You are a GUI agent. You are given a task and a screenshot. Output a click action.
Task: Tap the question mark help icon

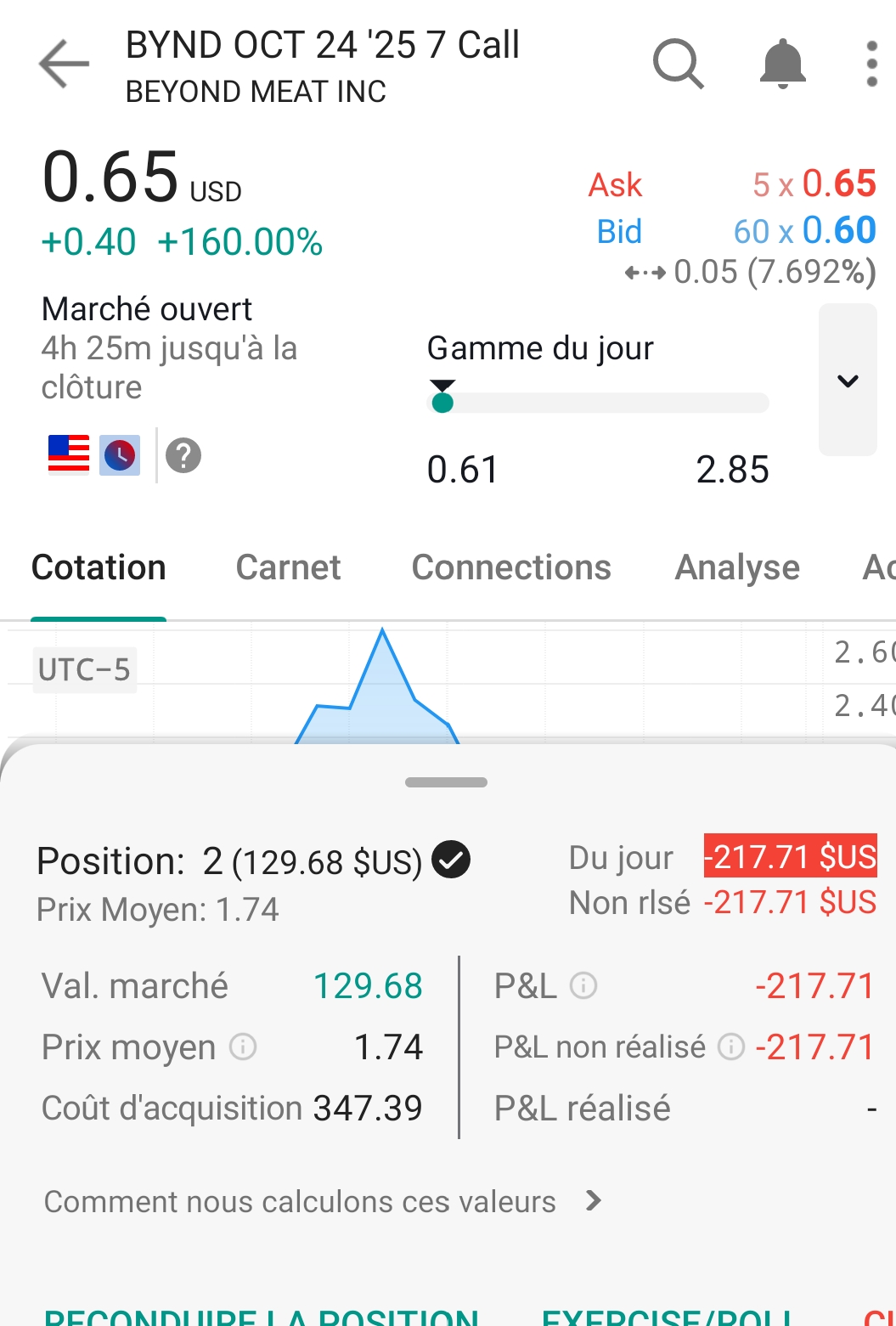click(x=183, y=456)
